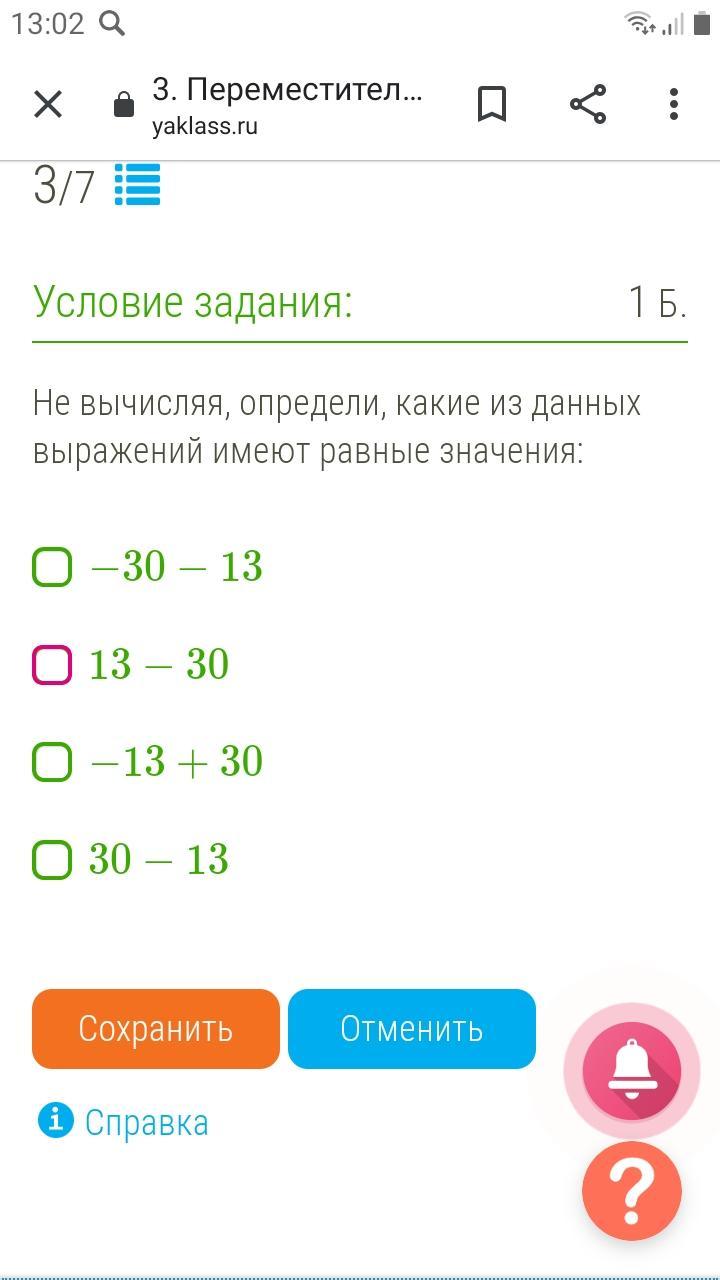Tap the Сохранить button

(156, 1029)
